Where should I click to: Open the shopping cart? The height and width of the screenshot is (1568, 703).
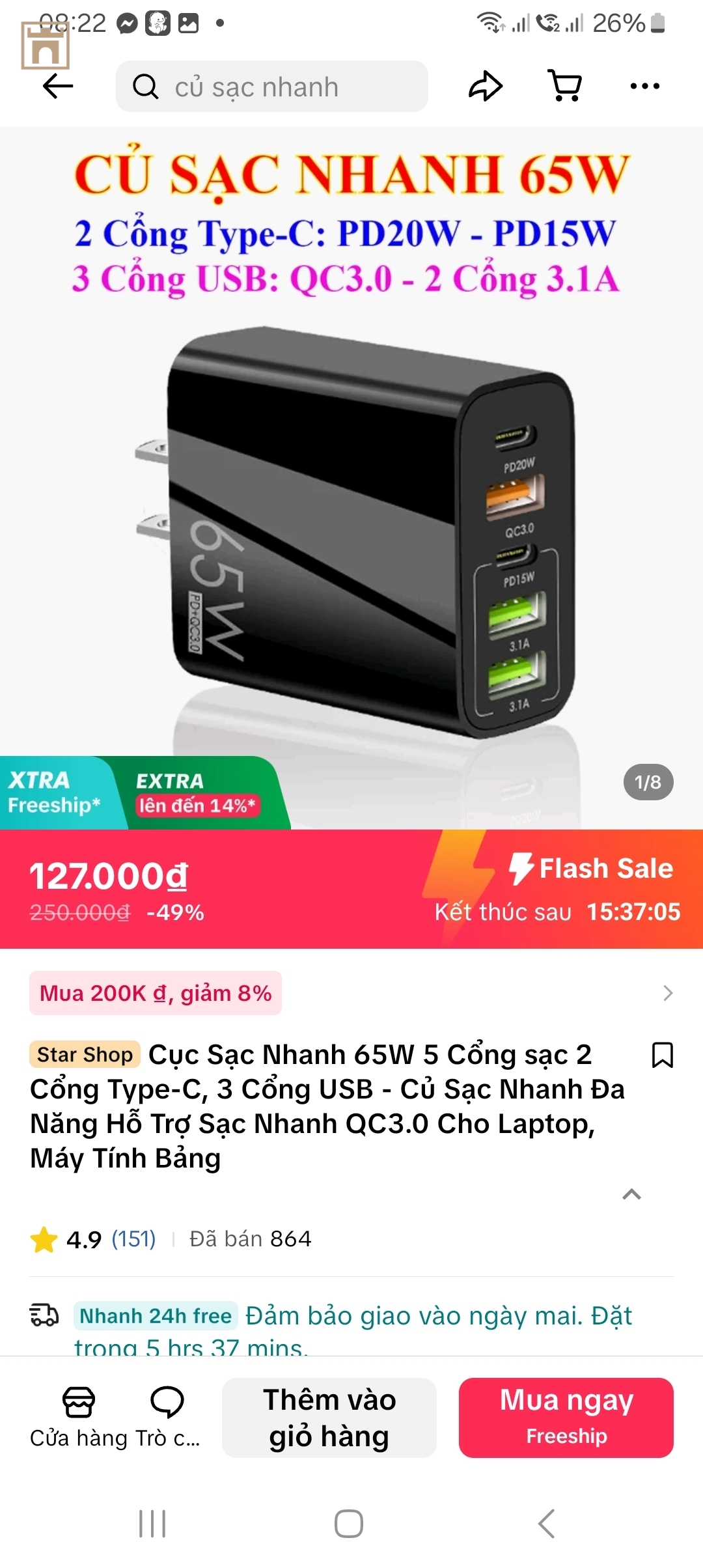click(x=564, y=86)
